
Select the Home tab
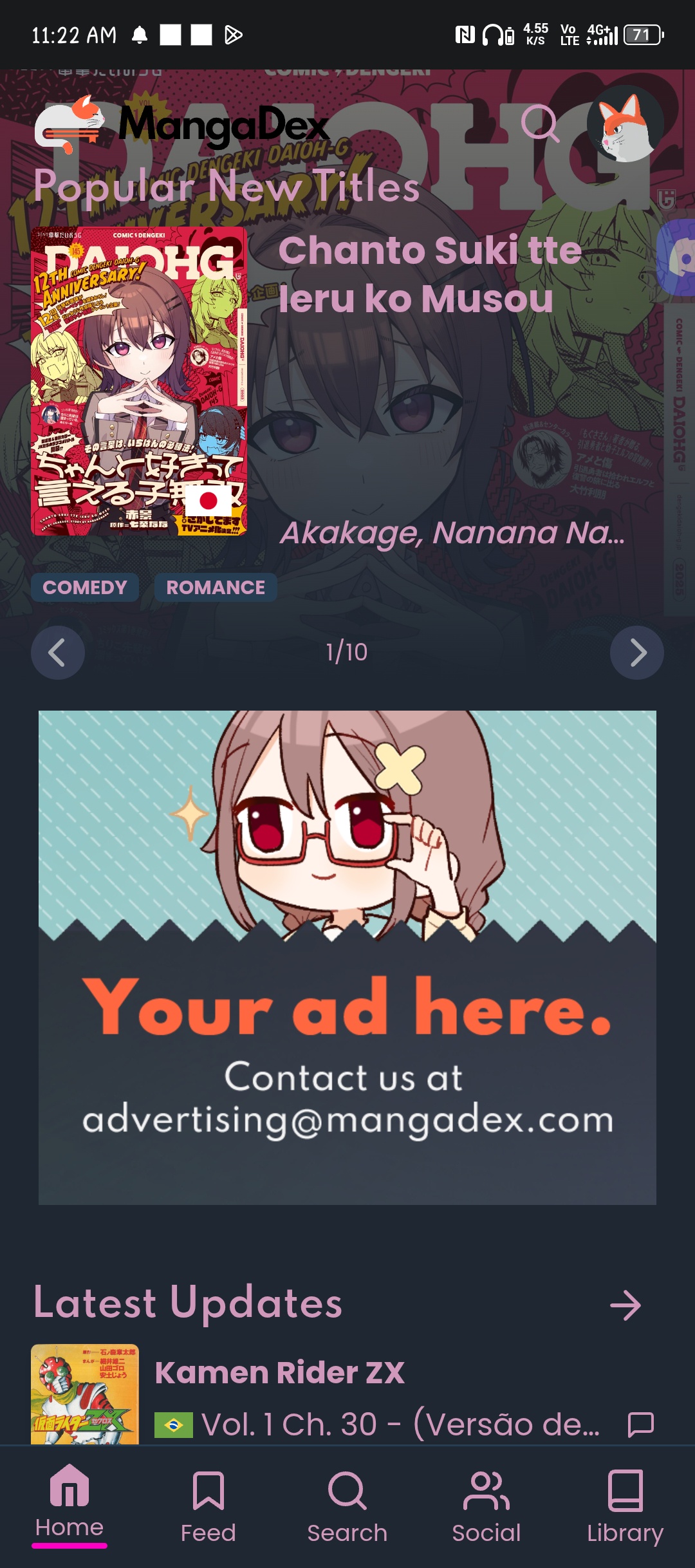pyautogui.click(x=69, y=1503)
